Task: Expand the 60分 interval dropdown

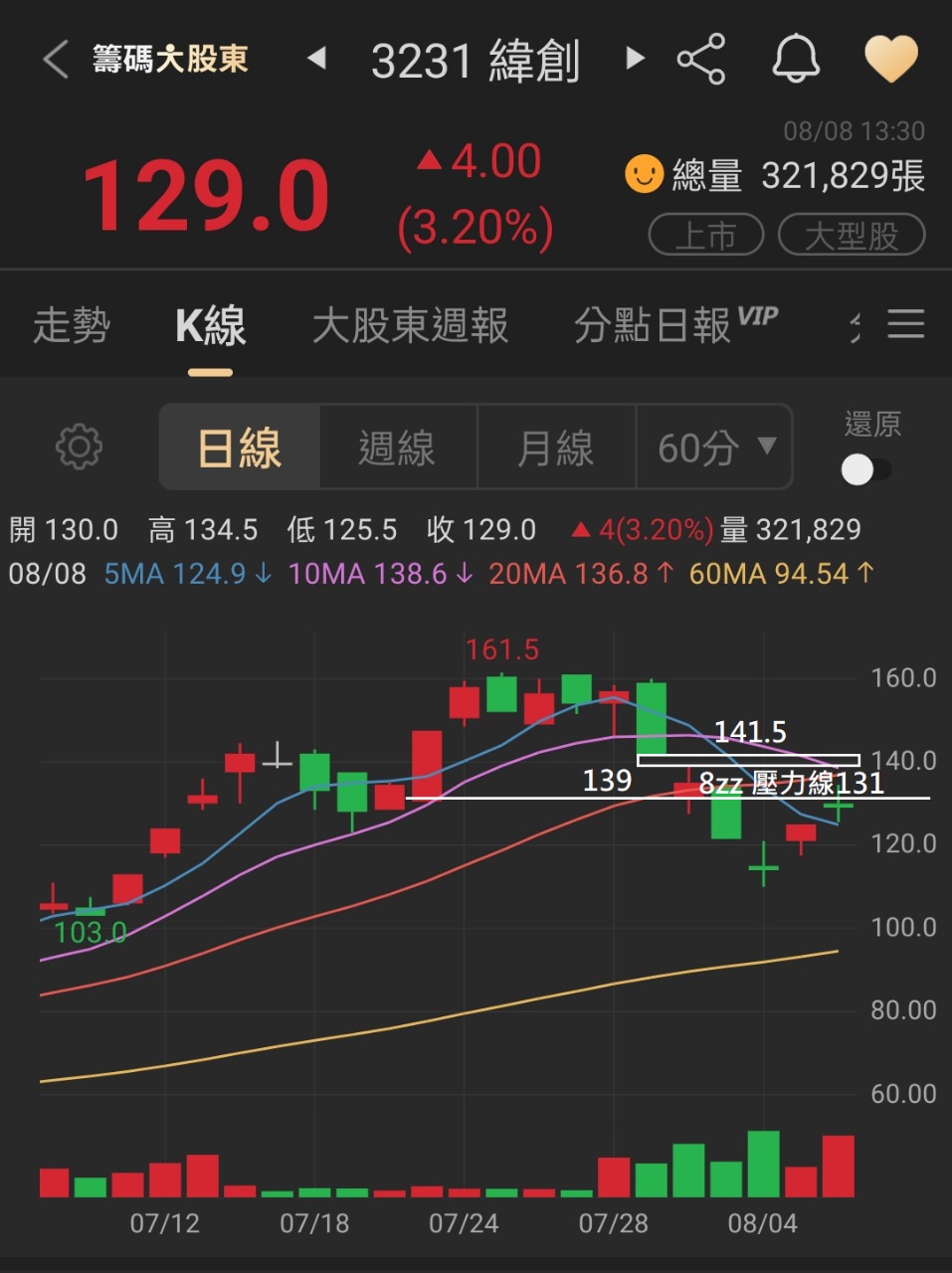Action: pos(715,448)
